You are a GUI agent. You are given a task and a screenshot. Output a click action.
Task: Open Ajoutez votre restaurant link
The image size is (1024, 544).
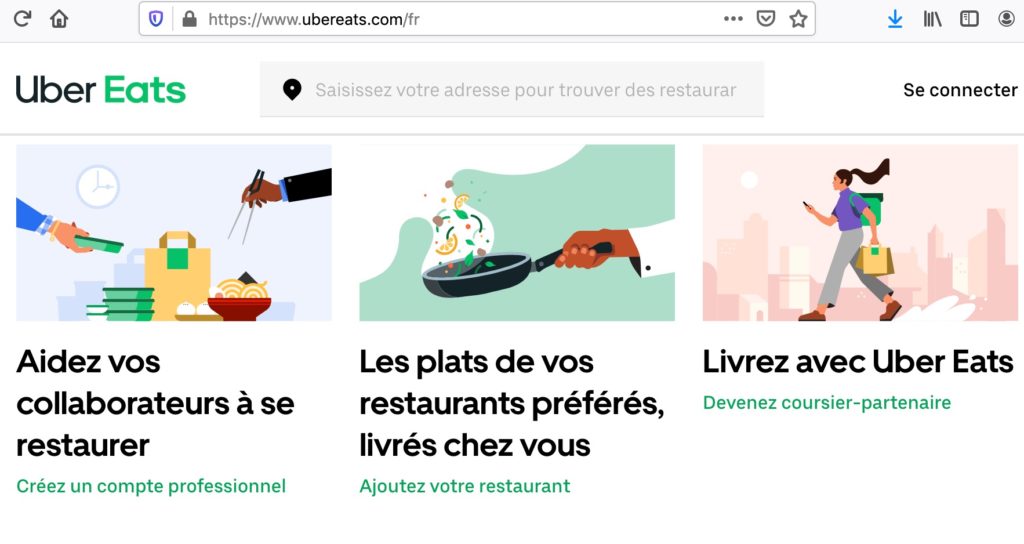pyautogui.click(x=464, y=486)
